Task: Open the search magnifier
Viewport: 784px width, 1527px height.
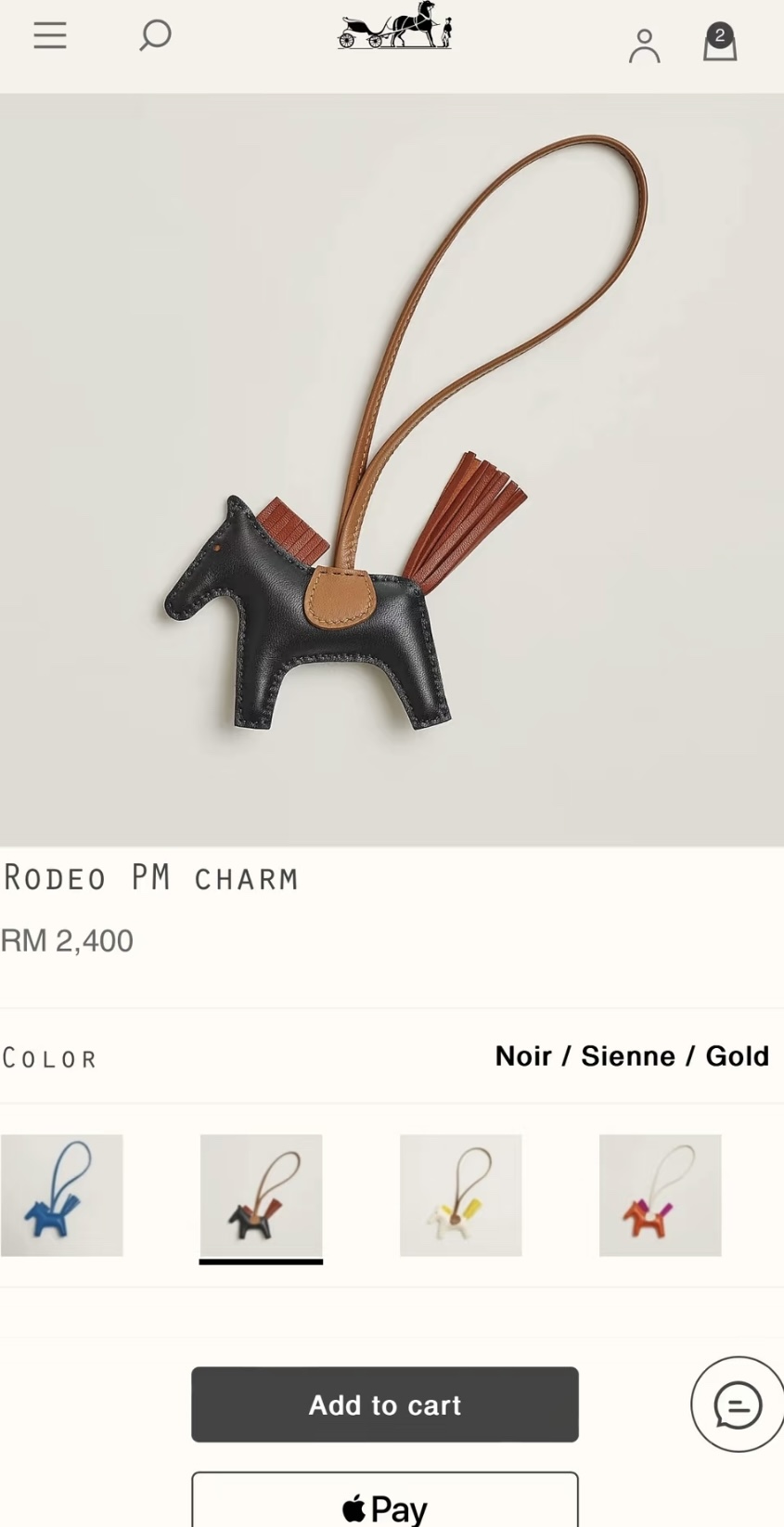Action: click(x=155, y=36)
